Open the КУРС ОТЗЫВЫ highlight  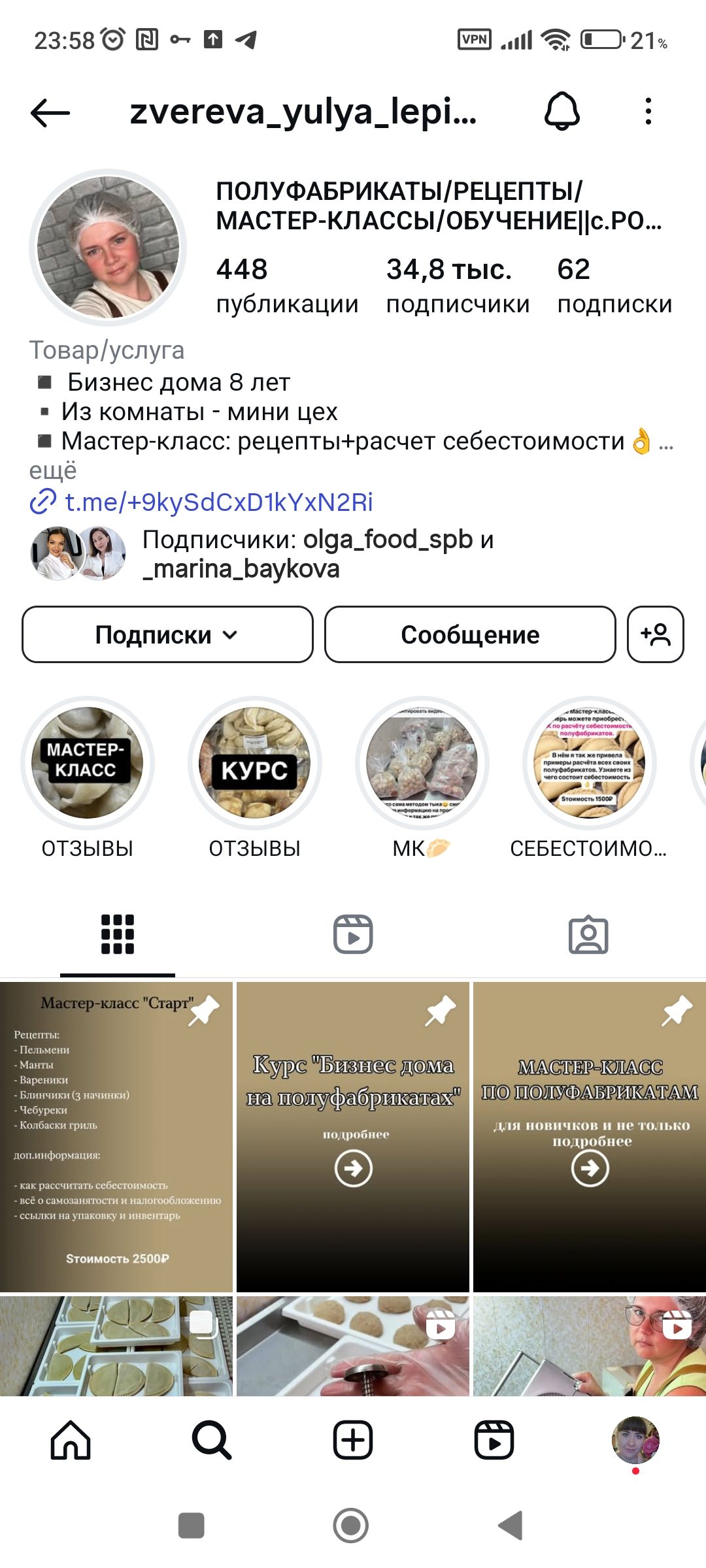[x=255, y=763]
